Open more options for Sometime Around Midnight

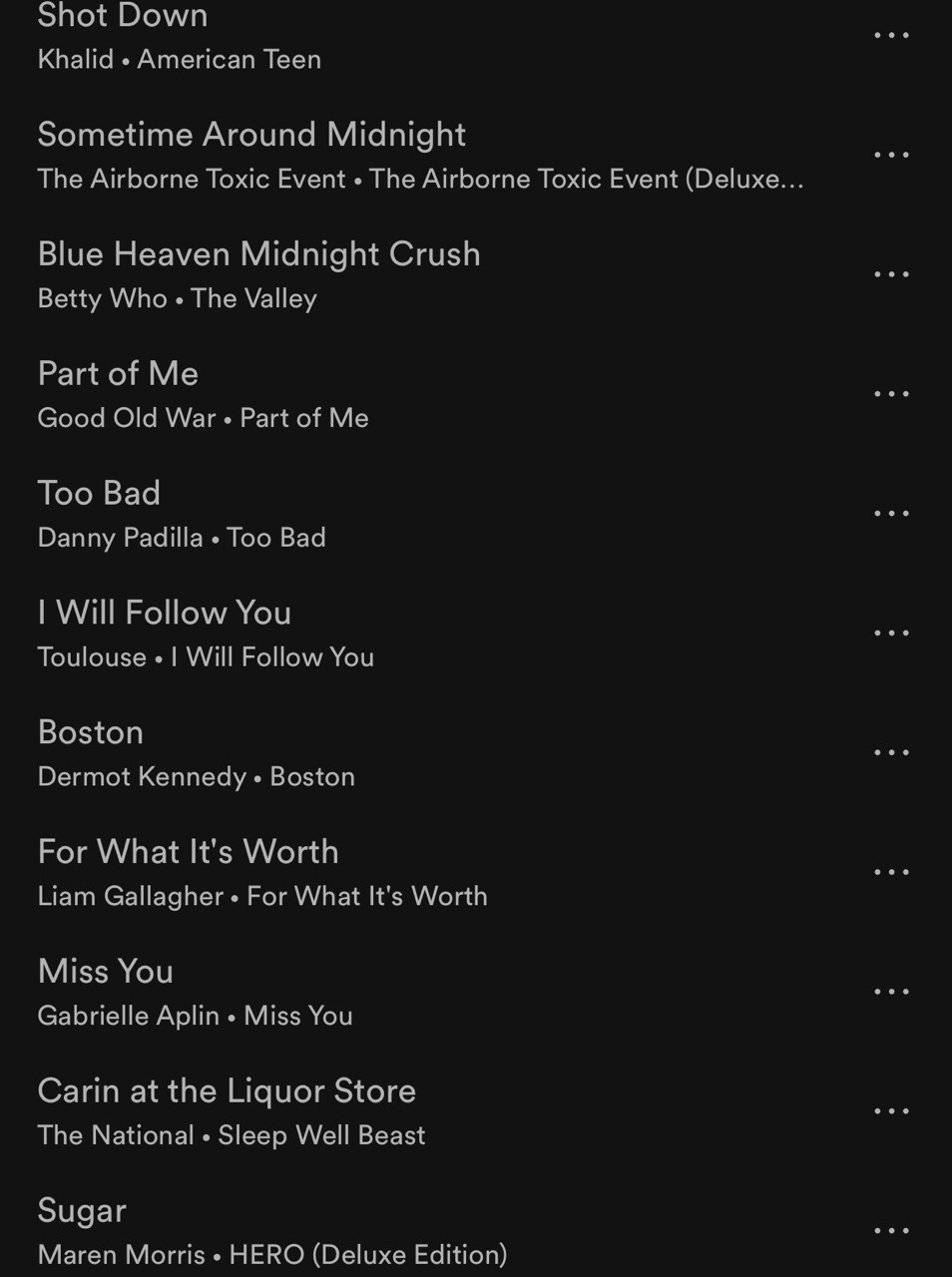pyautogui.click(x=891, y=155)
